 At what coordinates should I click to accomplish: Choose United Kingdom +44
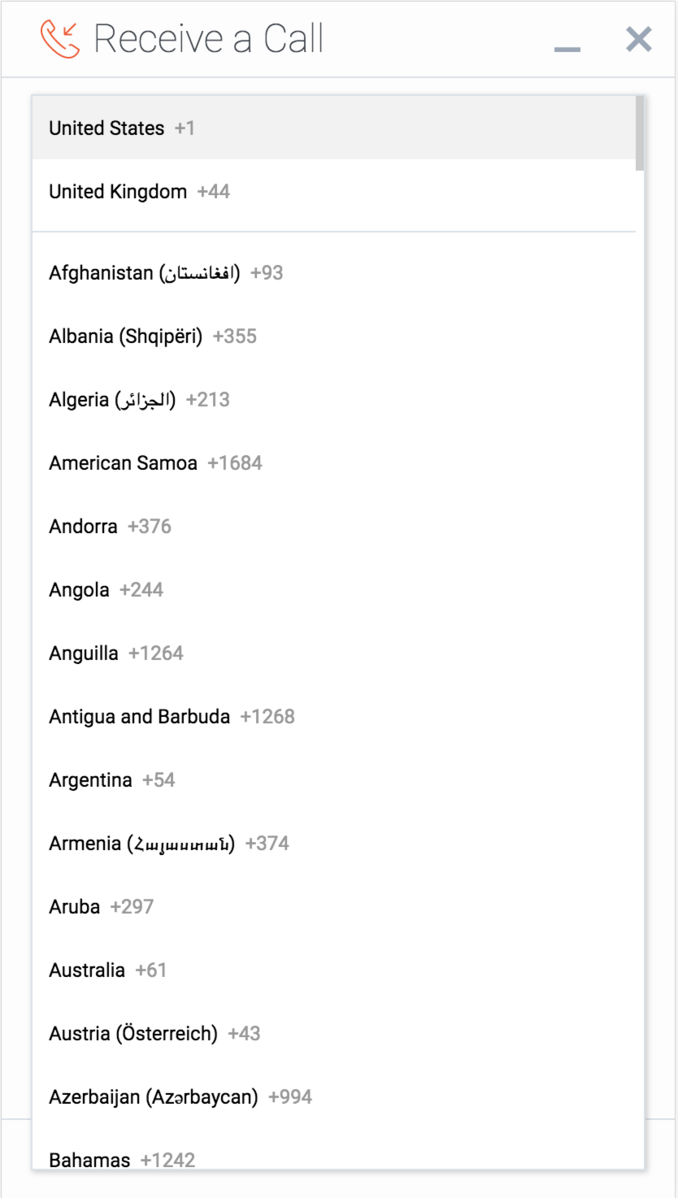tap(334, 192)
